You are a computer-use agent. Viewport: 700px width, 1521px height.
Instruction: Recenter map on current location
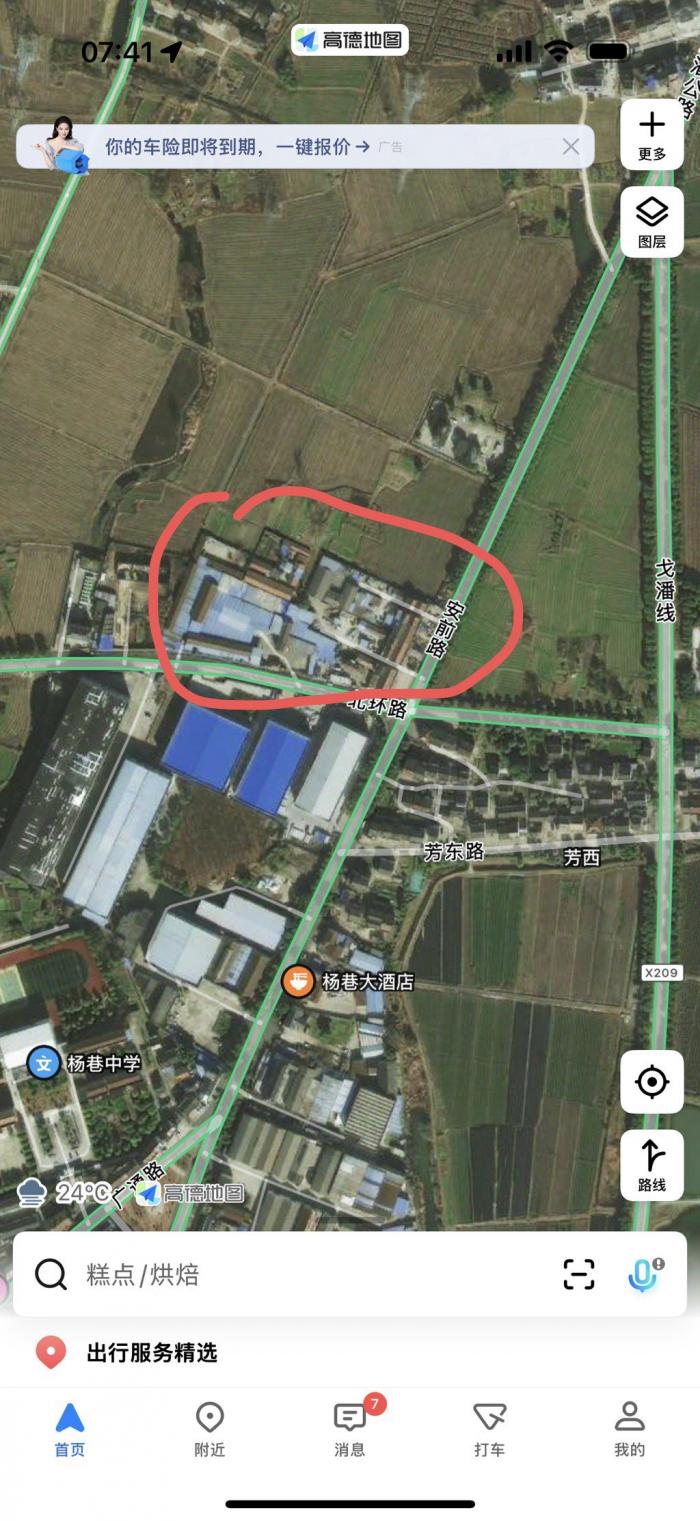(x=652, y=1082)
